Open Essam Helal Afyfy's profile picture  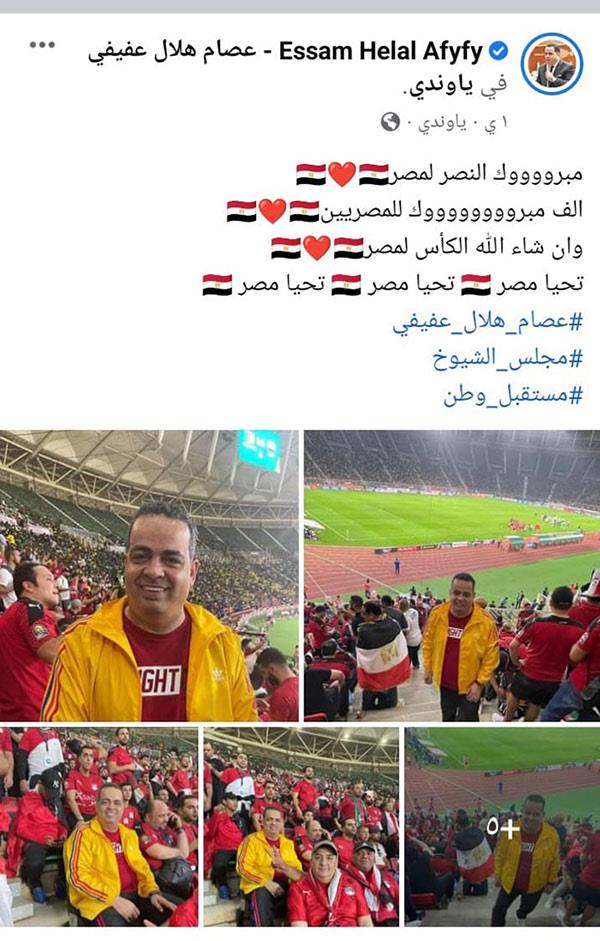coord(553,63)
